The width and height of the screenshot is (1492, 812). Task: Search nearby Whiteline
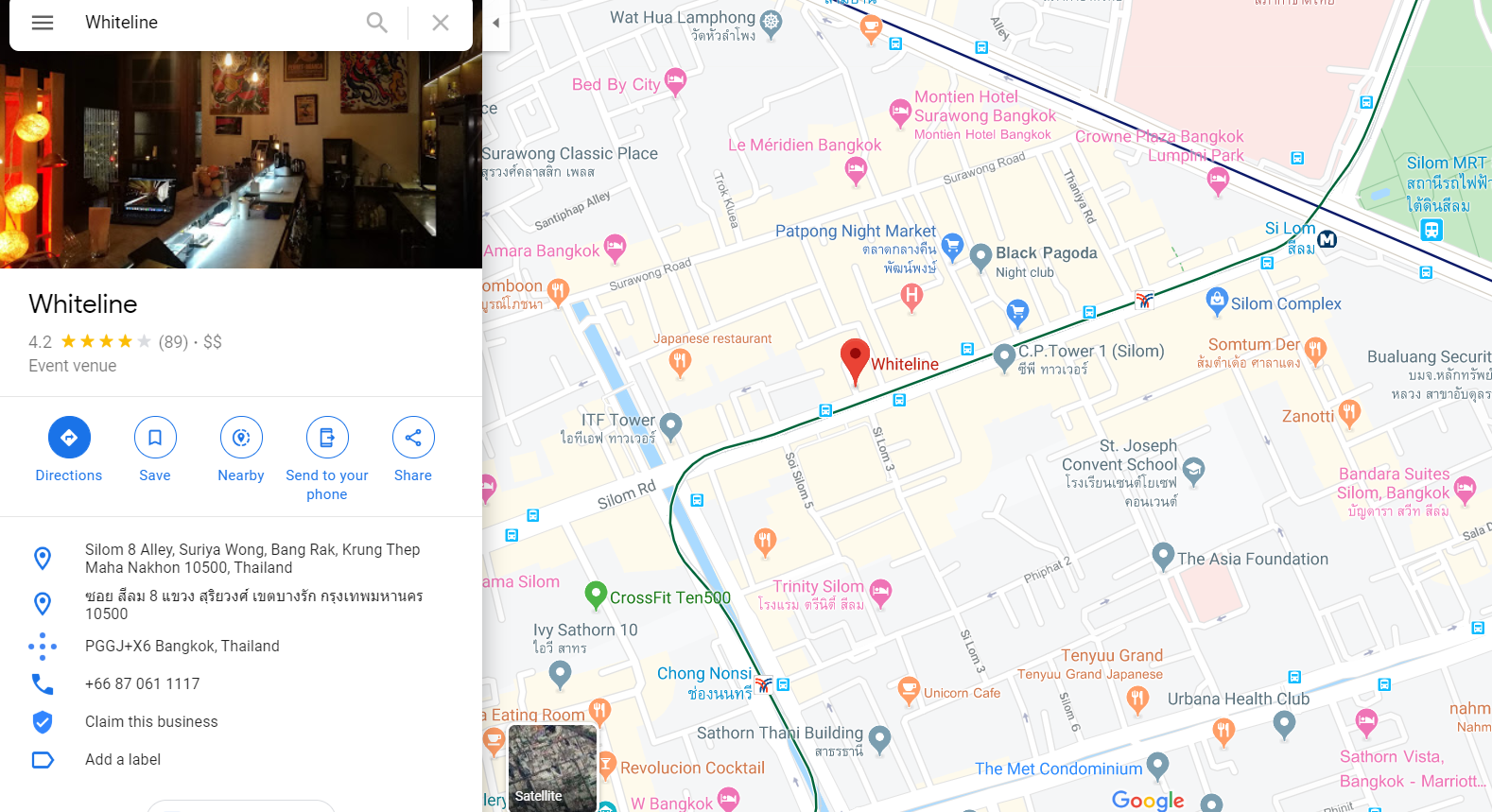click(241, 438)
